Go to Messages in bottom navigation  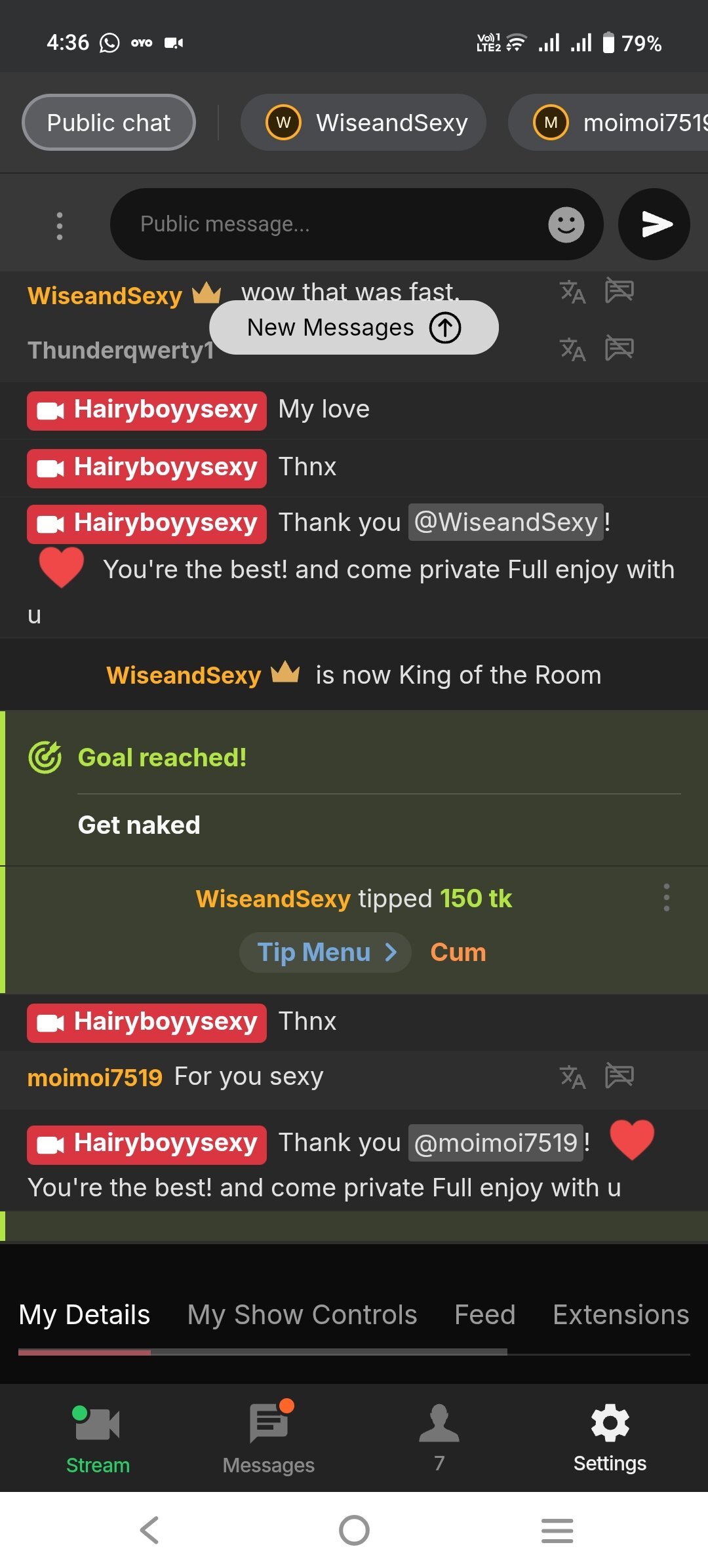(x=269, y=1437)
